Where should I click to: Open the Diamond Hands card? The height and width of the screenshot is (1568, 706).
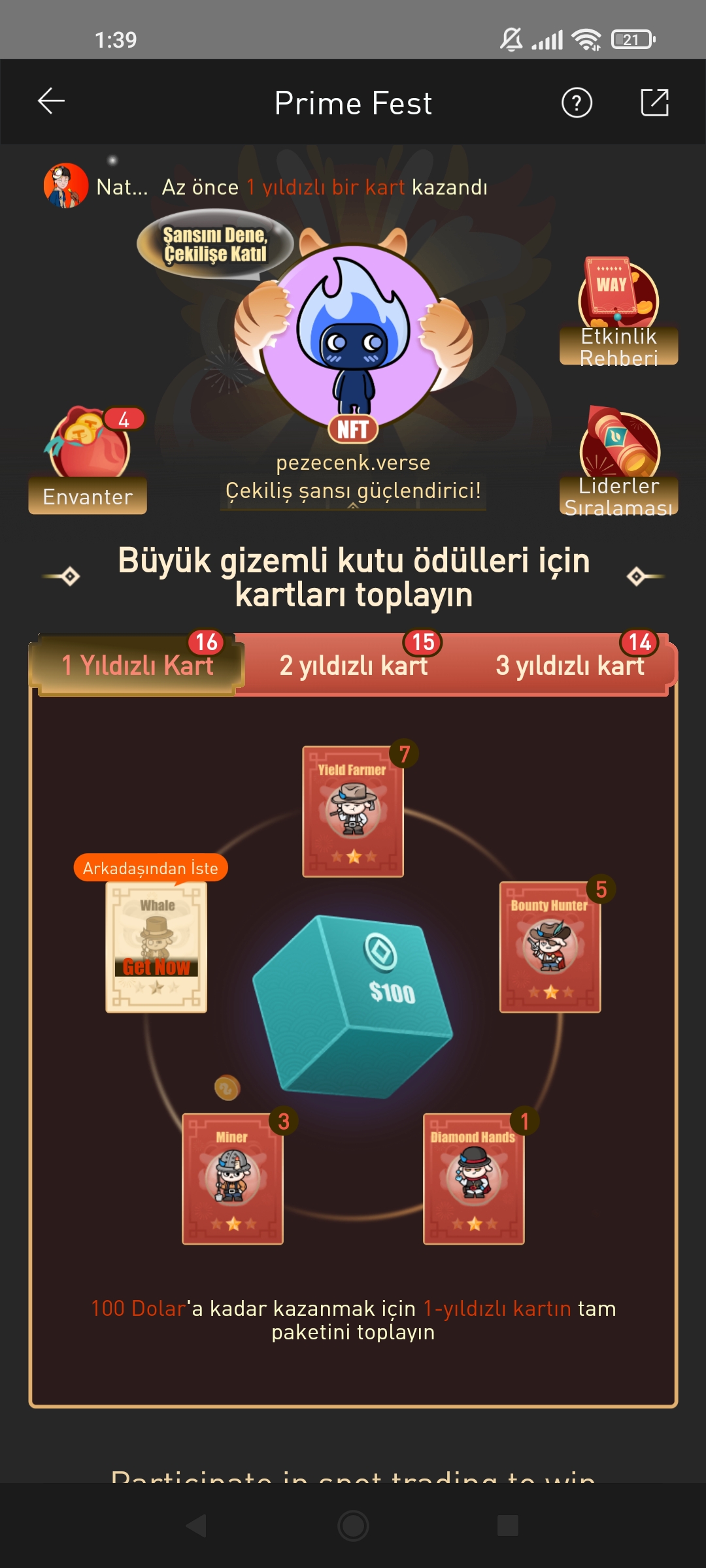(x=474, y=1179)
